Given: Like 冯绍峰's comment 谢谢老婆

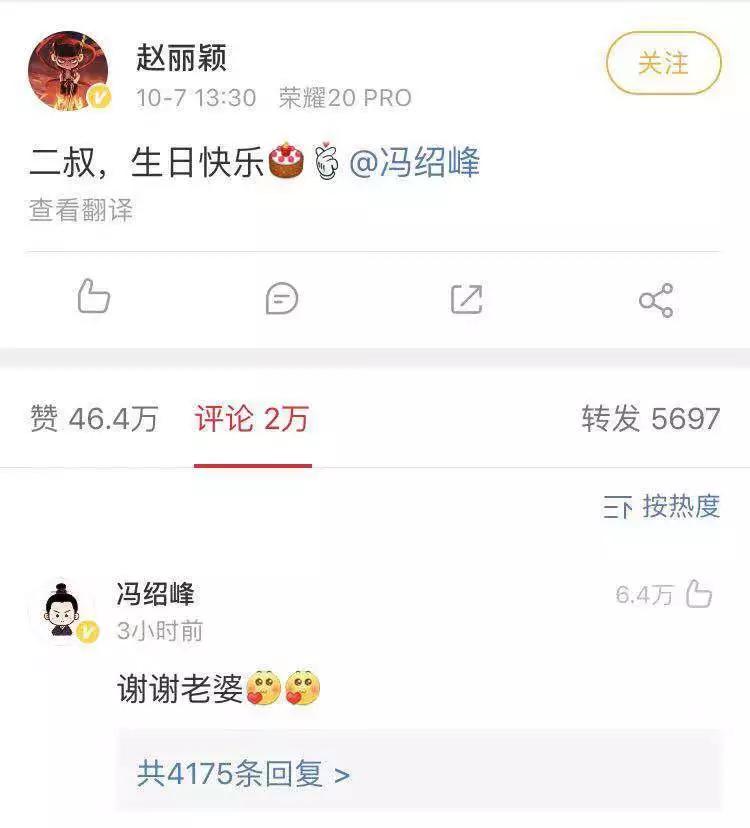Looking at the screenshot, I should [698, 595].
